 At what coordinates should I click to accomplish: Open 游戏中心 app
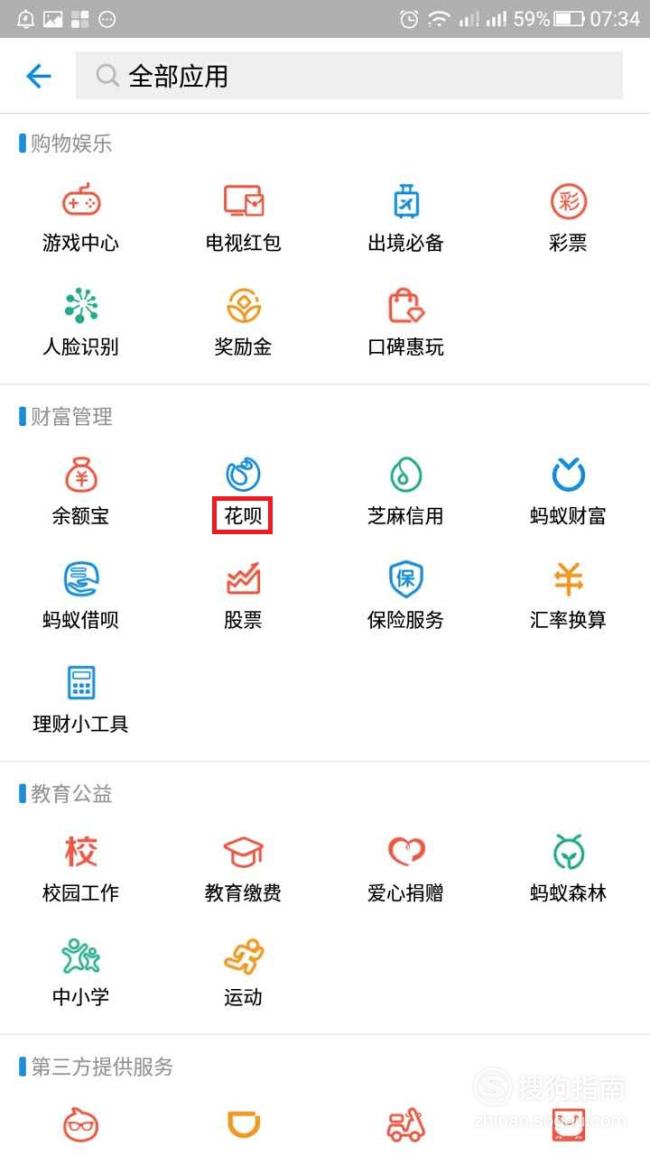coord(81,217)
